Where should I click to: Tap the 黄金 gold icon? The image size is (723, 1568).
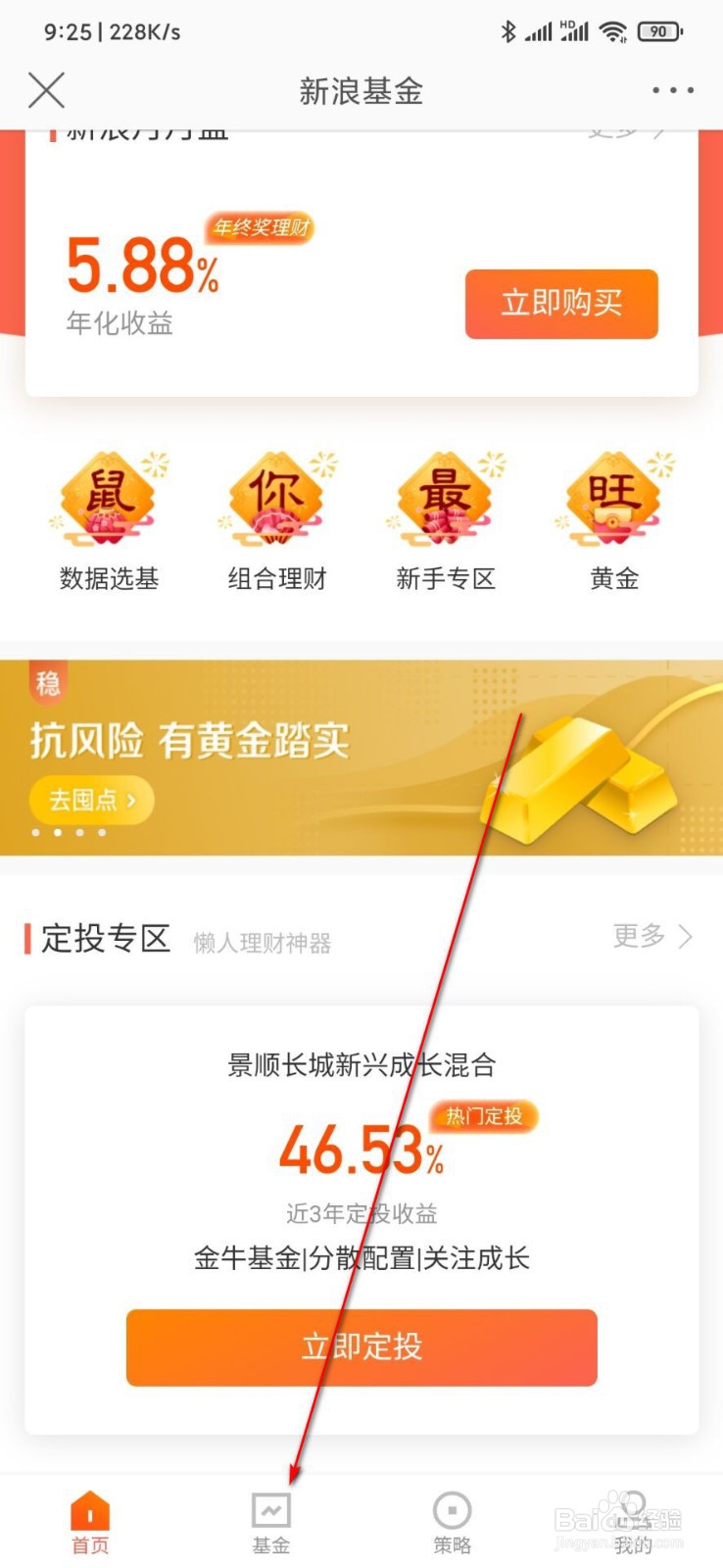pos(614,500)
